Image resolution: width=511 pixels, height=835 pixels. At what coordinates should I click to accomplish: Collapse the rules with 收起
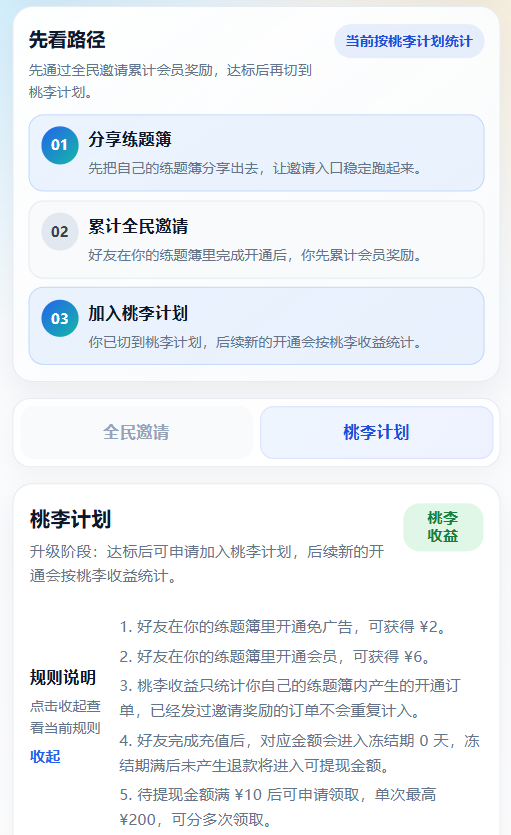coord(45,756)
